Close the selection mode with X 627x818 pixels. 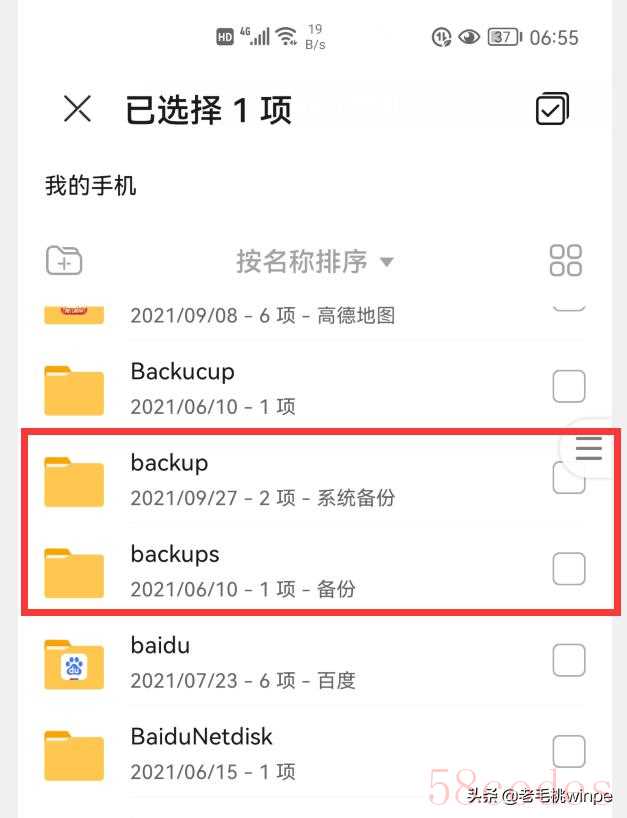(x=77, y=109)
